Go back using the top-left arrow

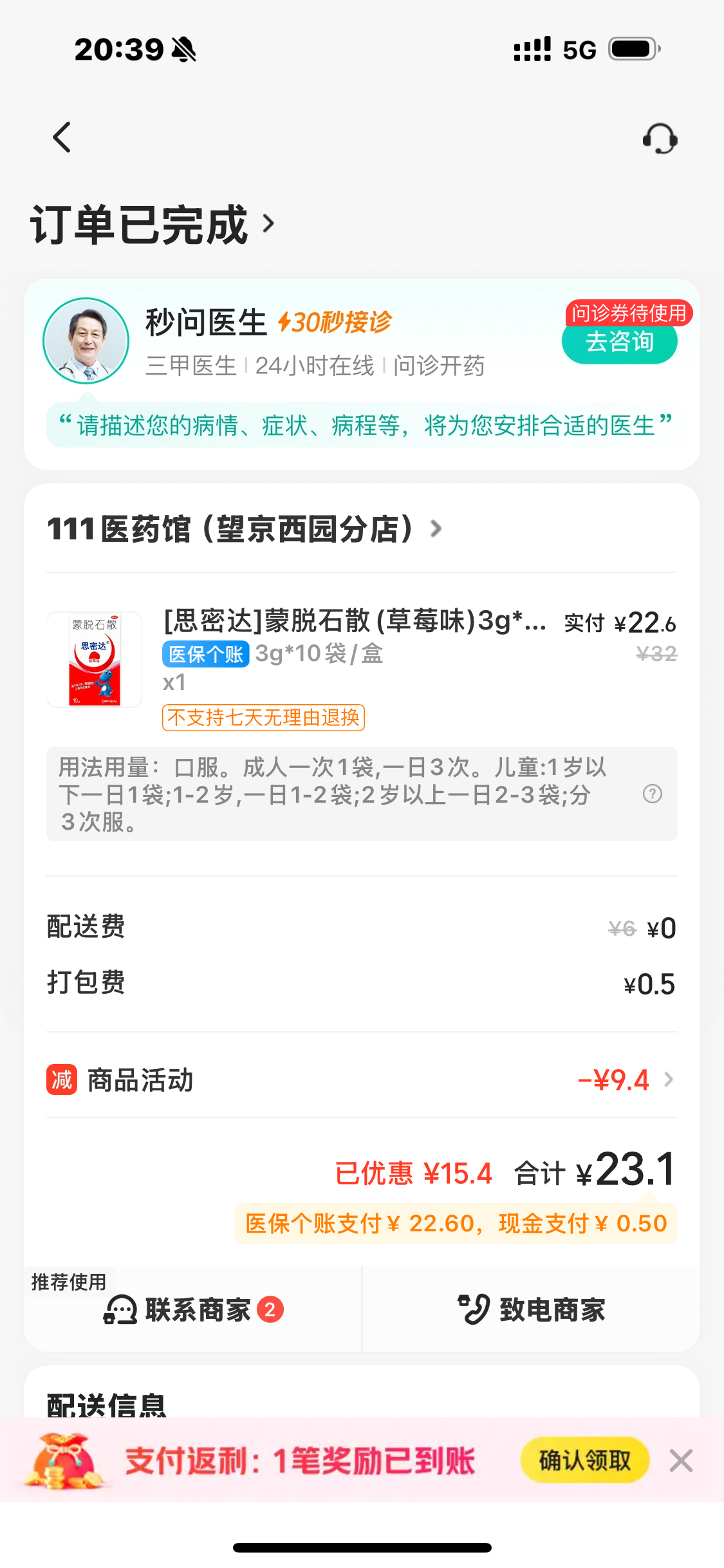(x=62, y=138)
